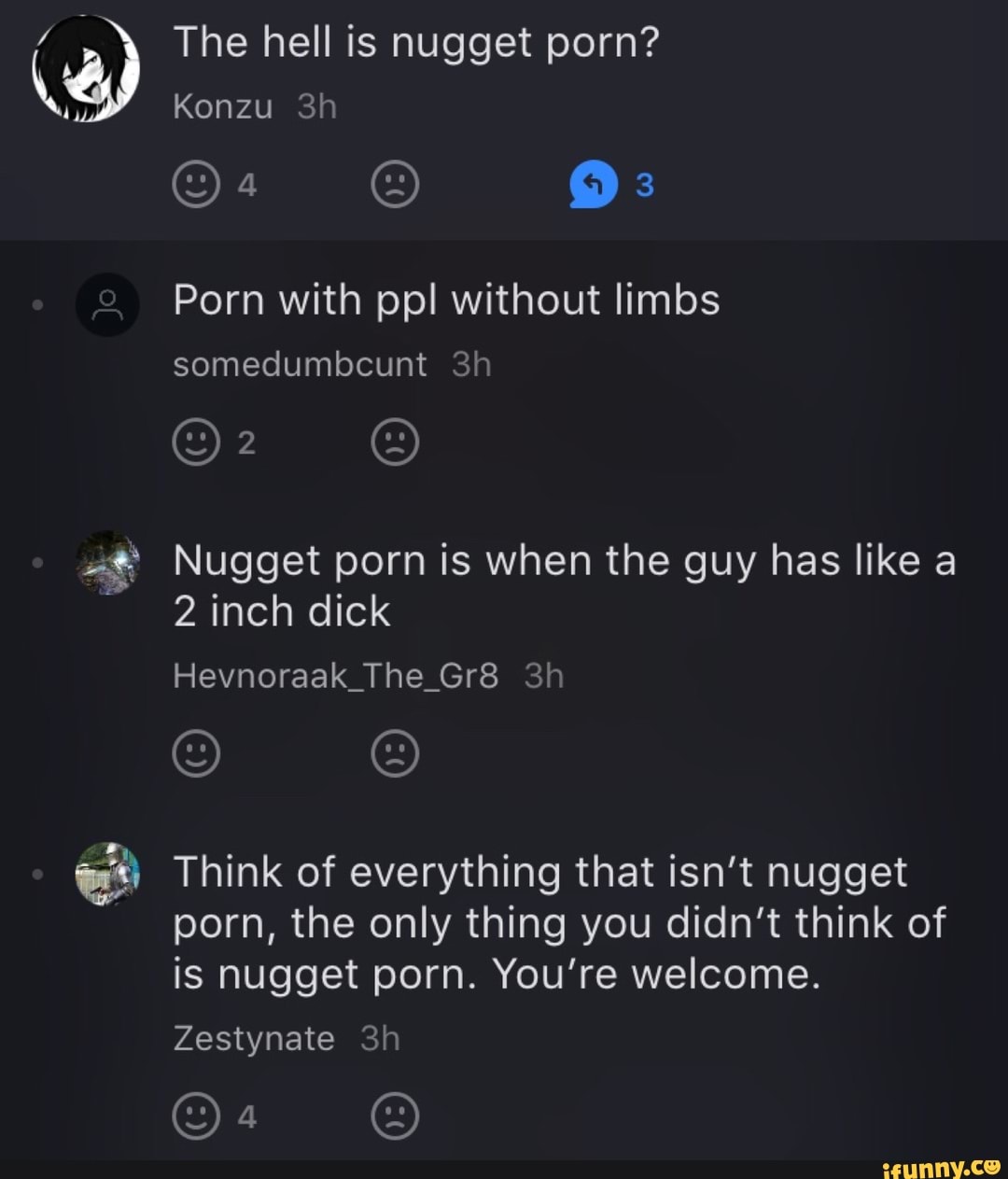Frown-react to Konzu's comment
The width and height of the screenshot is (1008, 1179).
395,185
